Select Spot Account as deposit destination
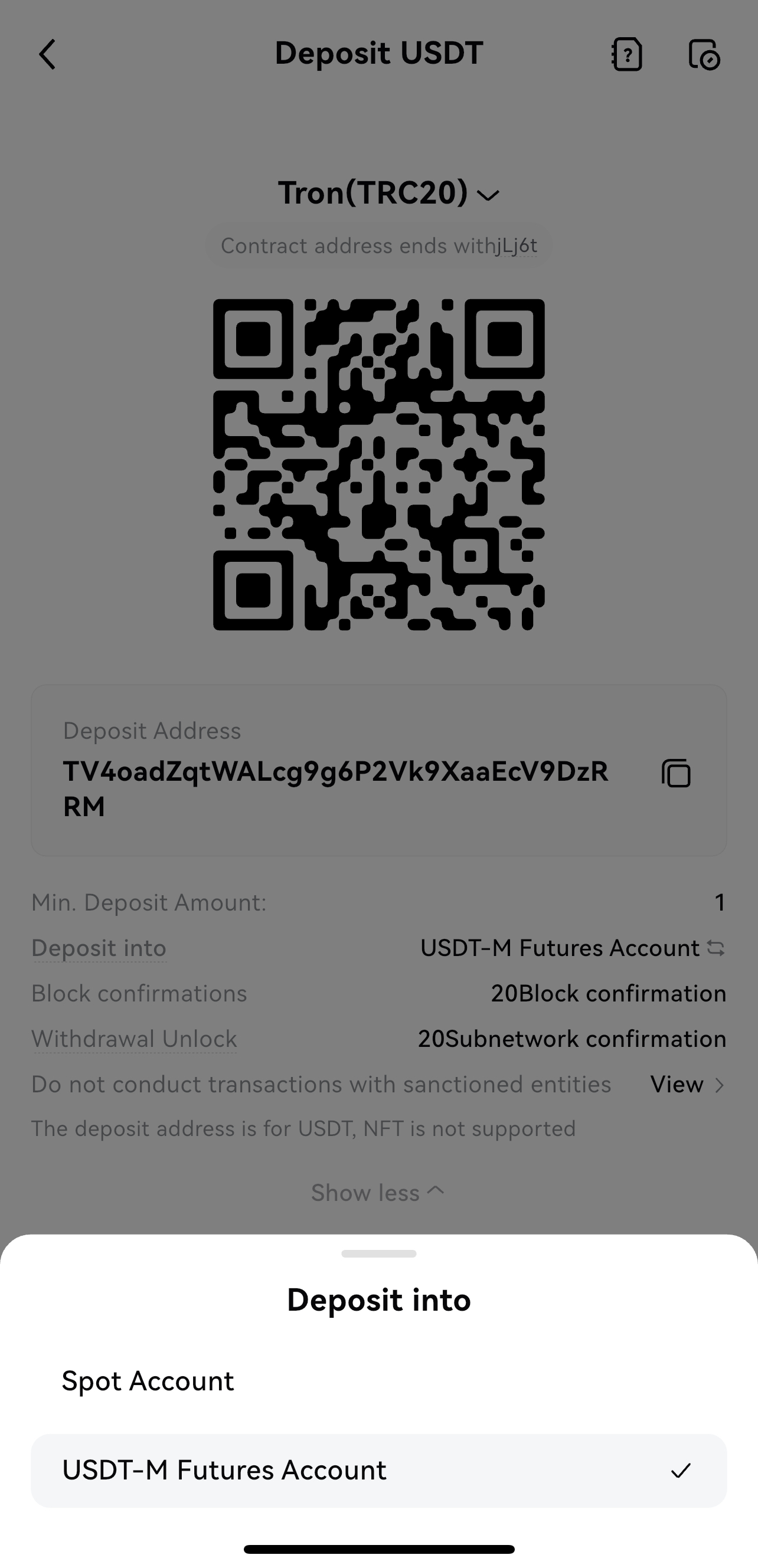The image size is (758, 1568). 148,1381
